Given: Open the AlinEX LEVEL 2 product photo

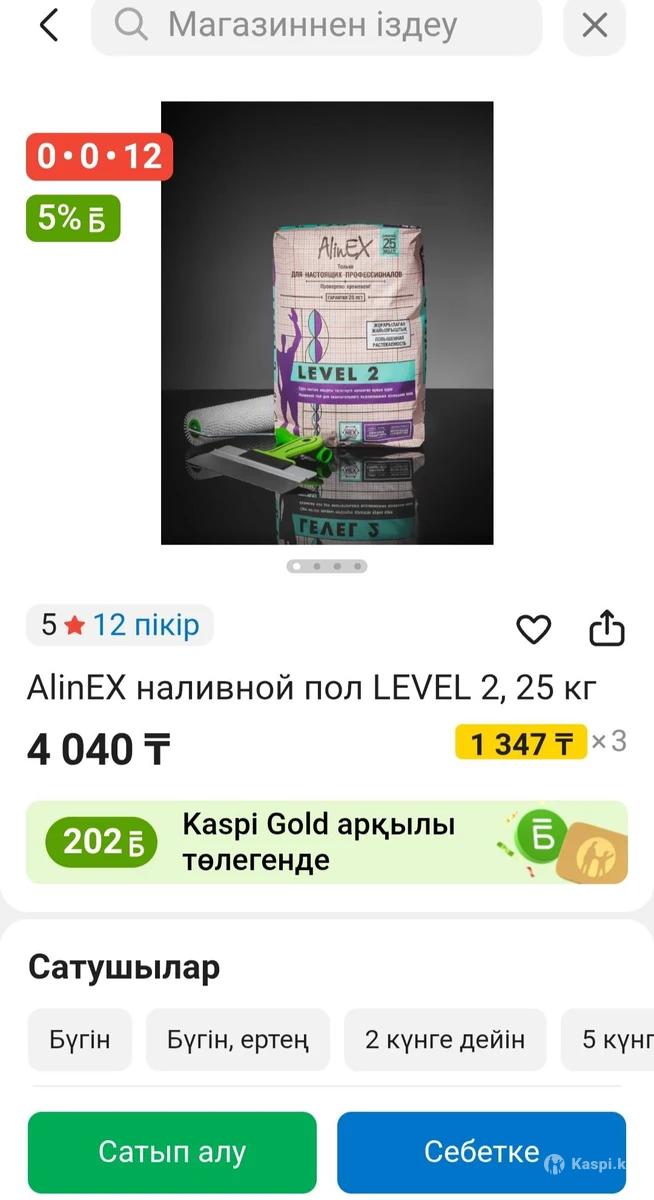Looking at the screenshot, I should point(327,322).
